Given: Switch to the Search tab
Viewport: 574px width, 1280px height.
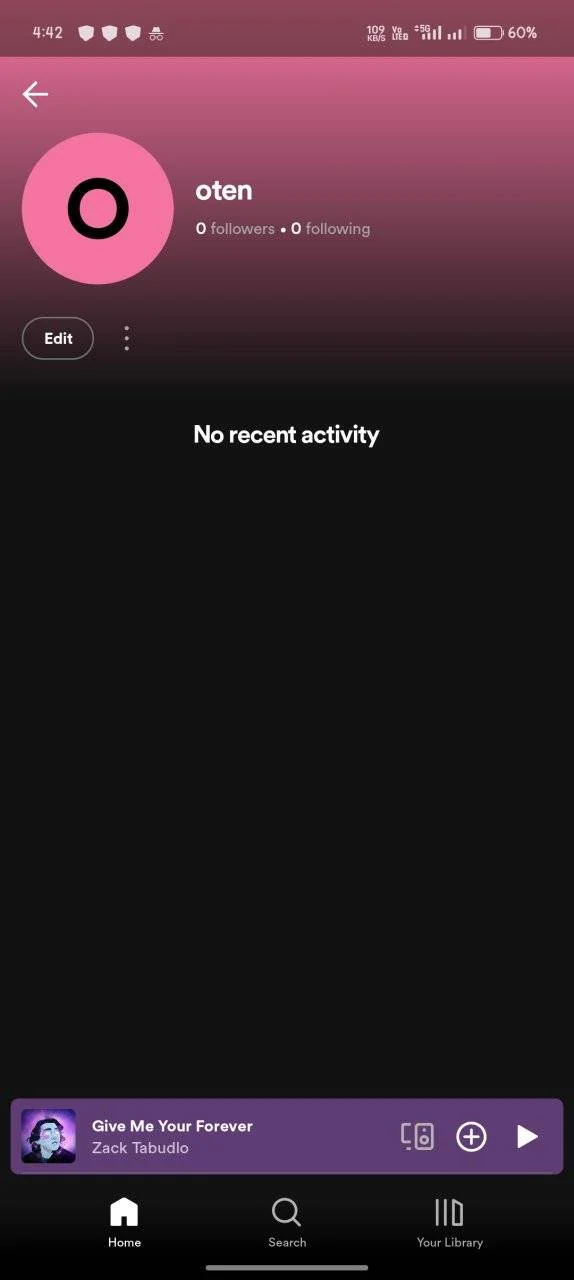Looking at the screenshot, I should tap(287, 1223).
